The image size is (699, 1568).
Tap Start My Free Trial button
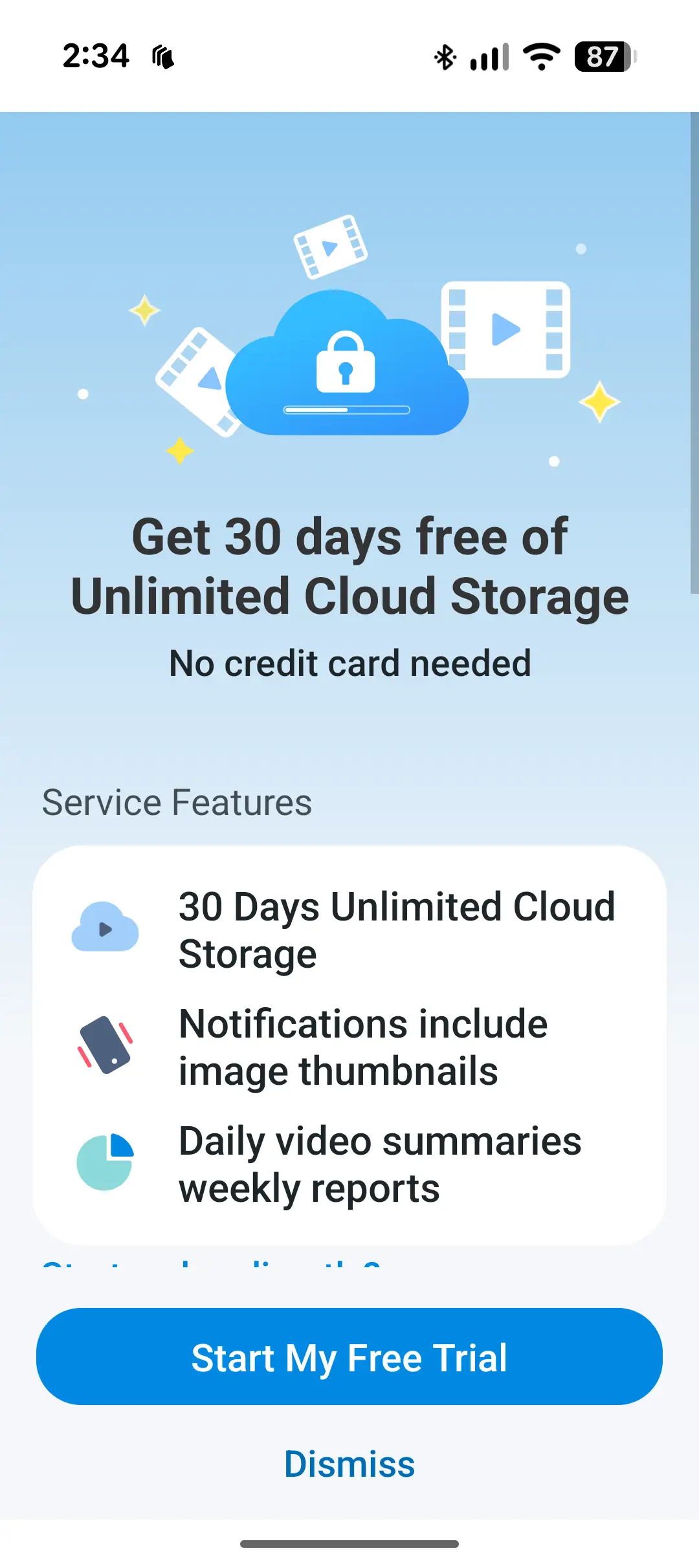[x=349, y=1357]
